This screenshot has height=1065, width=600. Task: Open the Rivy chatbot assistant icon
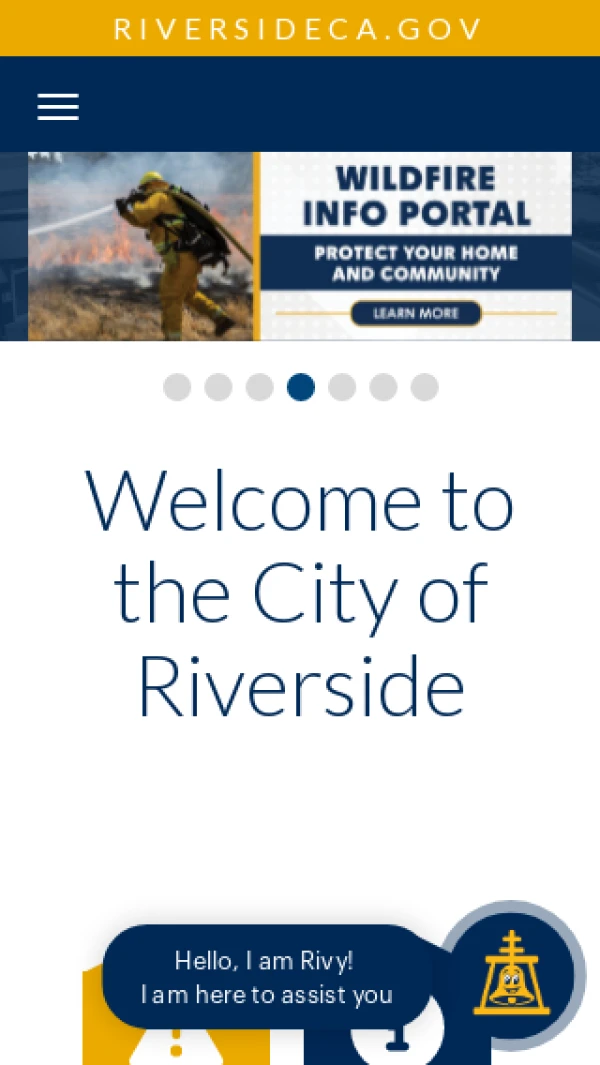pos(511,975)
